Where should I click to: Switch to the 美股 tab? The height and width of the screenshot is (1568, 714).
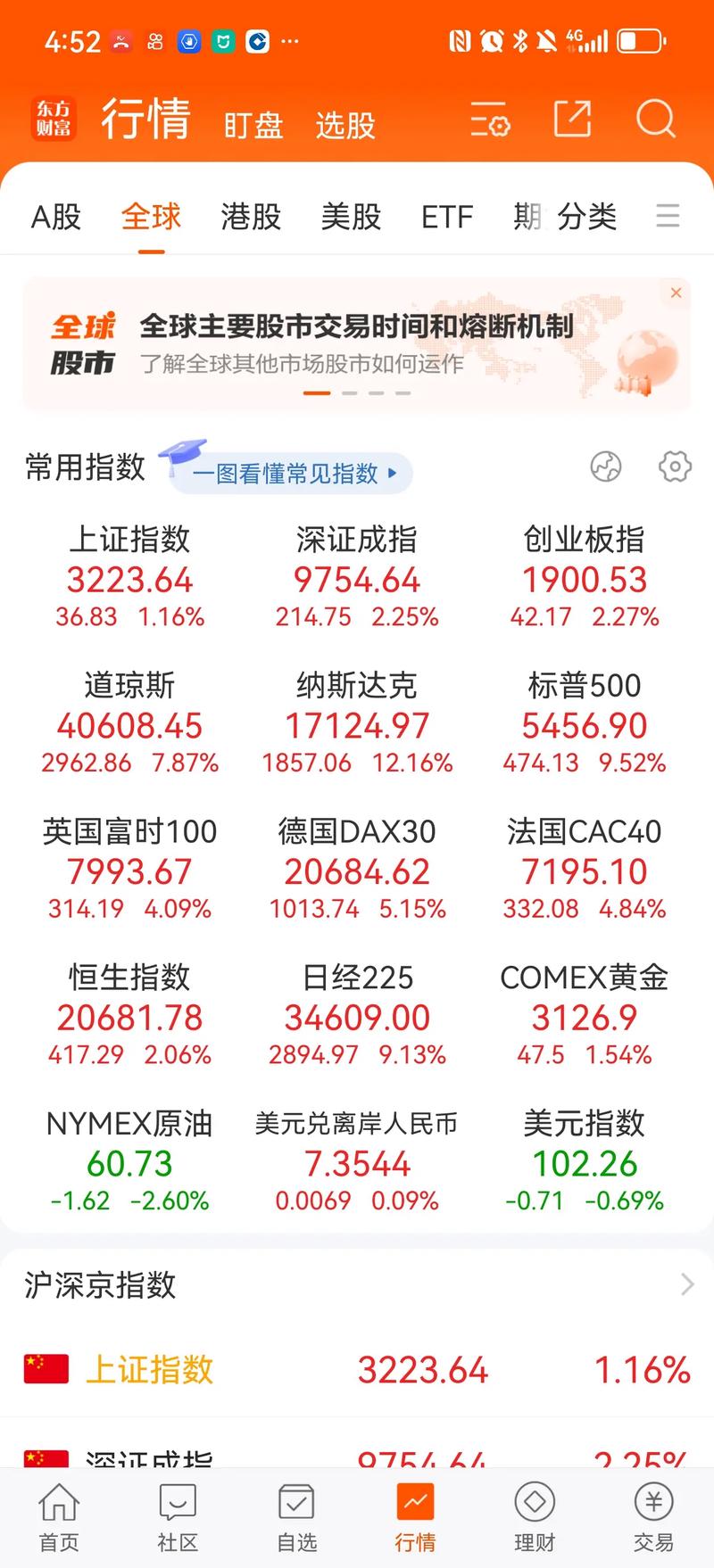pos(352,217)
